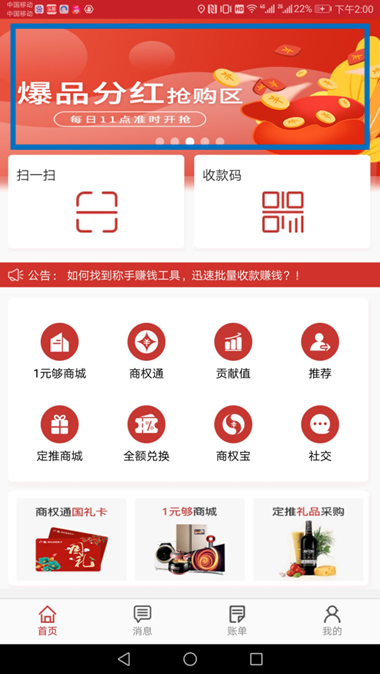Switch to the 消息 tab
The width and height of the screenshot is (380, 674).
pyautogui.click(x=142, y=621)
